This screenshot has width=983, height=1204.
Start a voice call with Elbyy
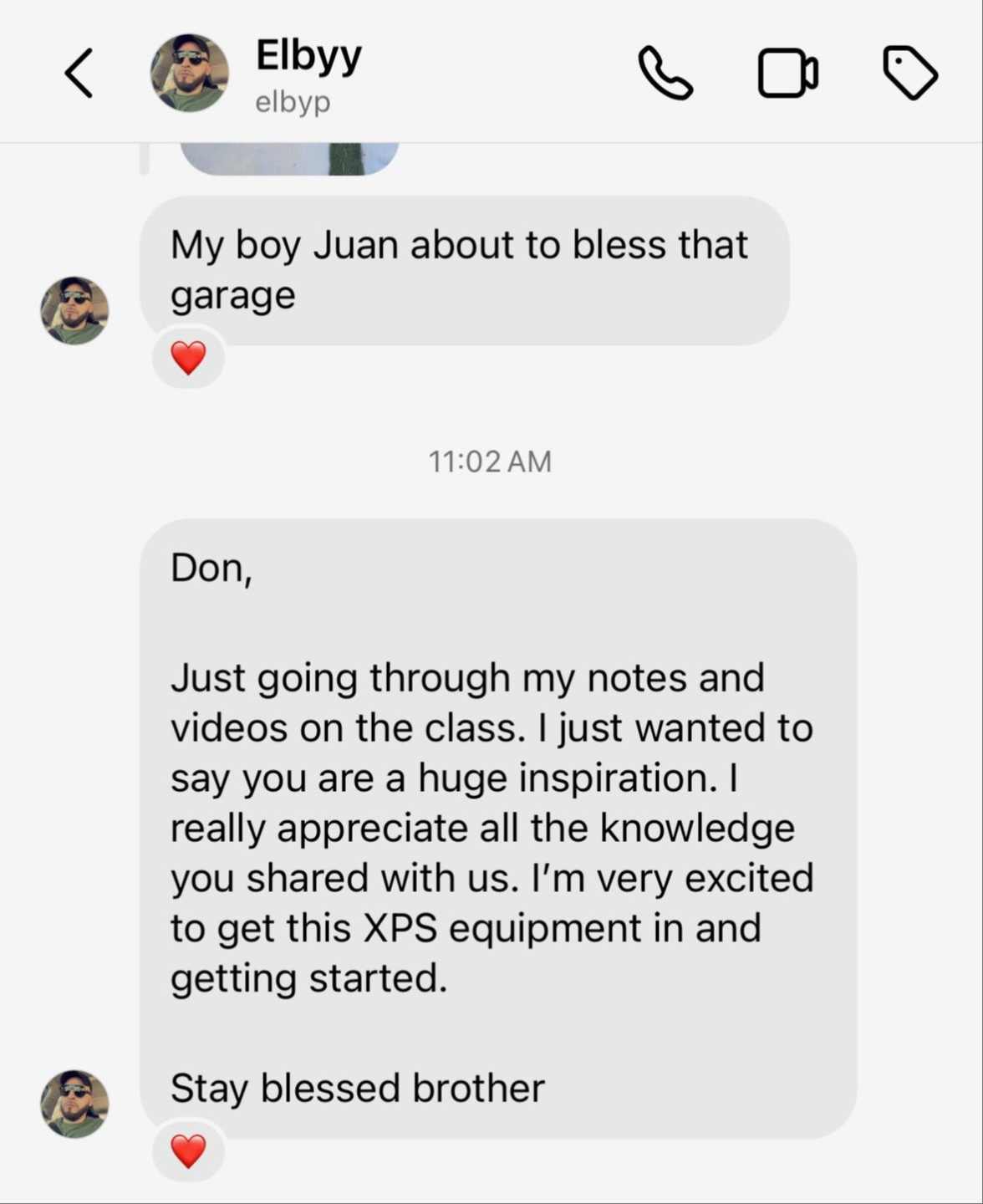pyautogui.click(x=665, y=74)
